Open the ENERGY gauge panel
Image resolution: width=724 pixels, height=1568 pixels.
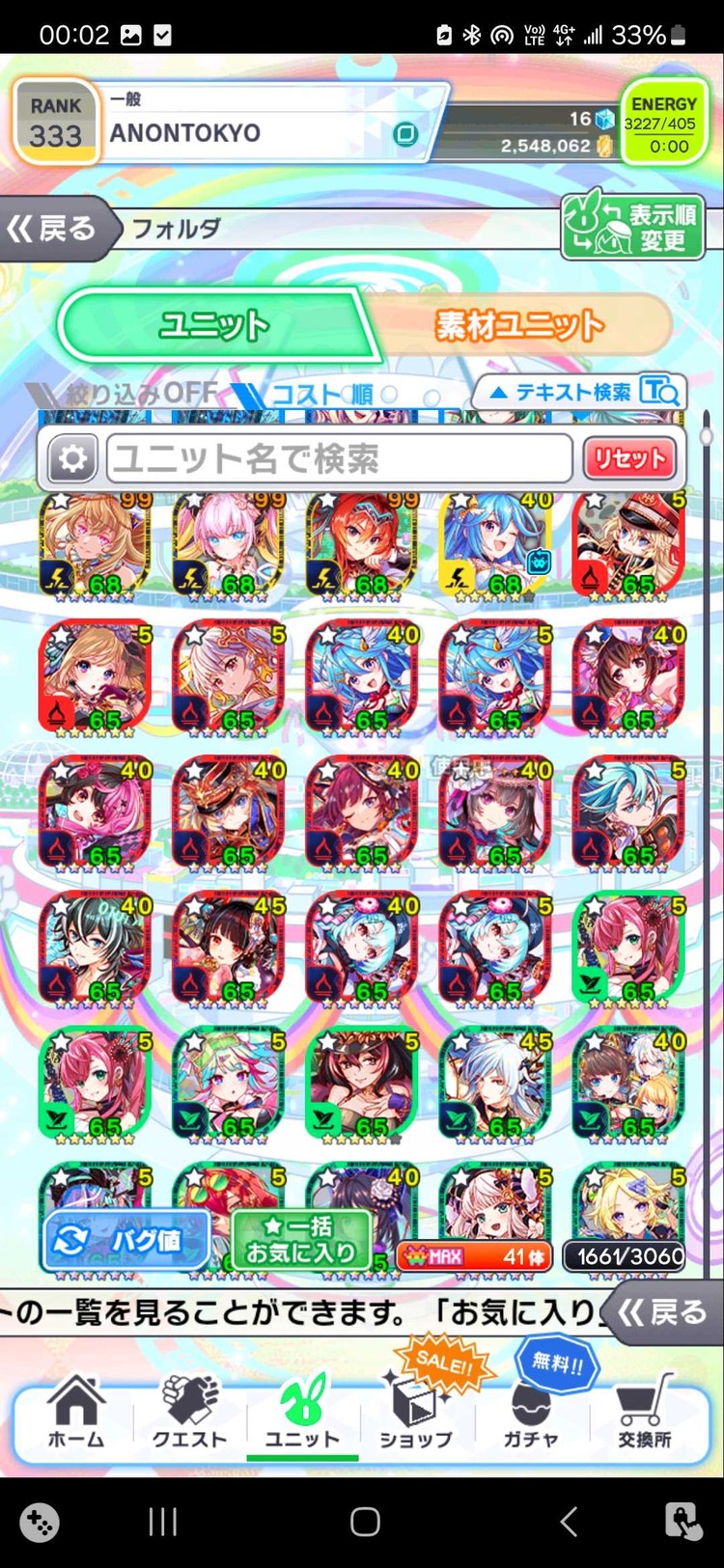pyautogui.click(x=663, y=124)
